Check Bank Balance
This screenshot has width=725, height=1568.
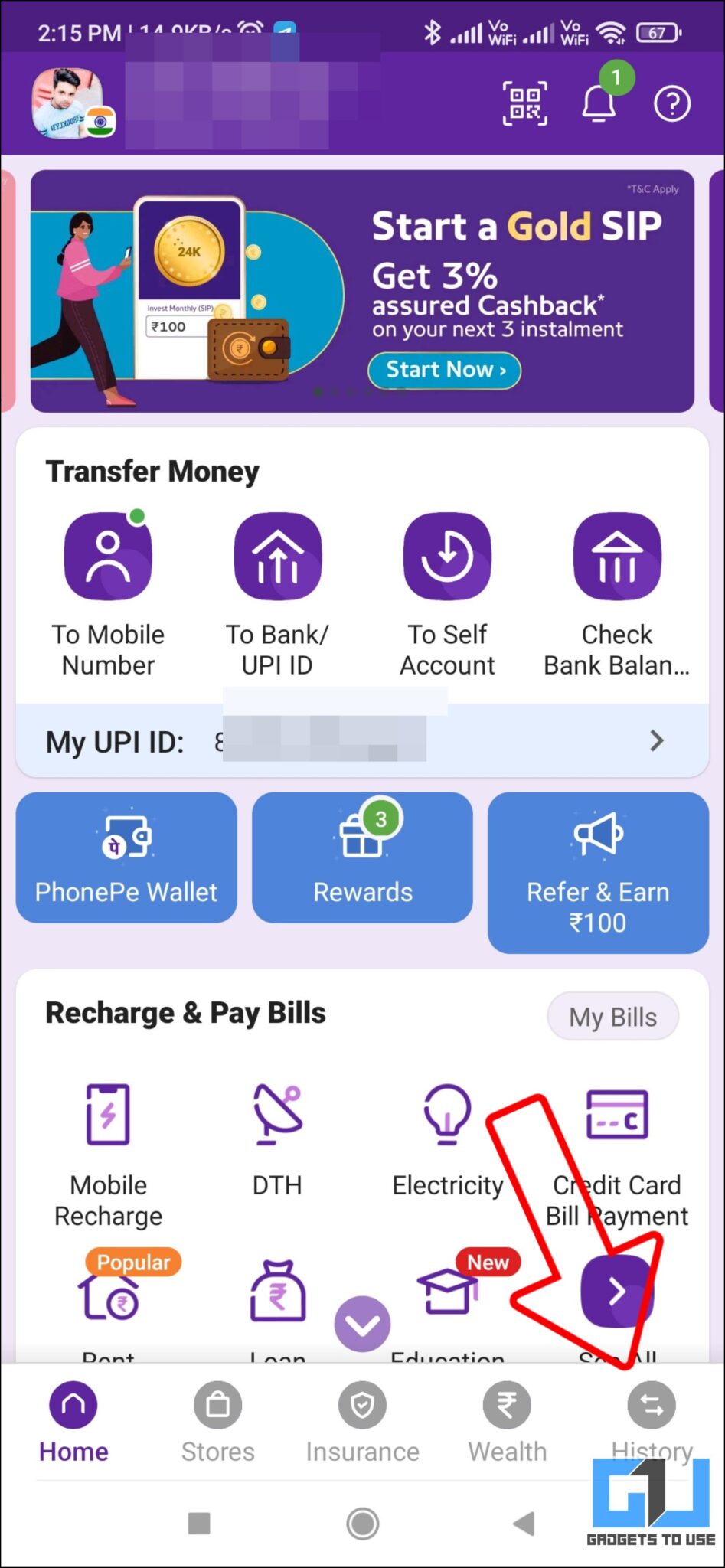click(617, 556)
